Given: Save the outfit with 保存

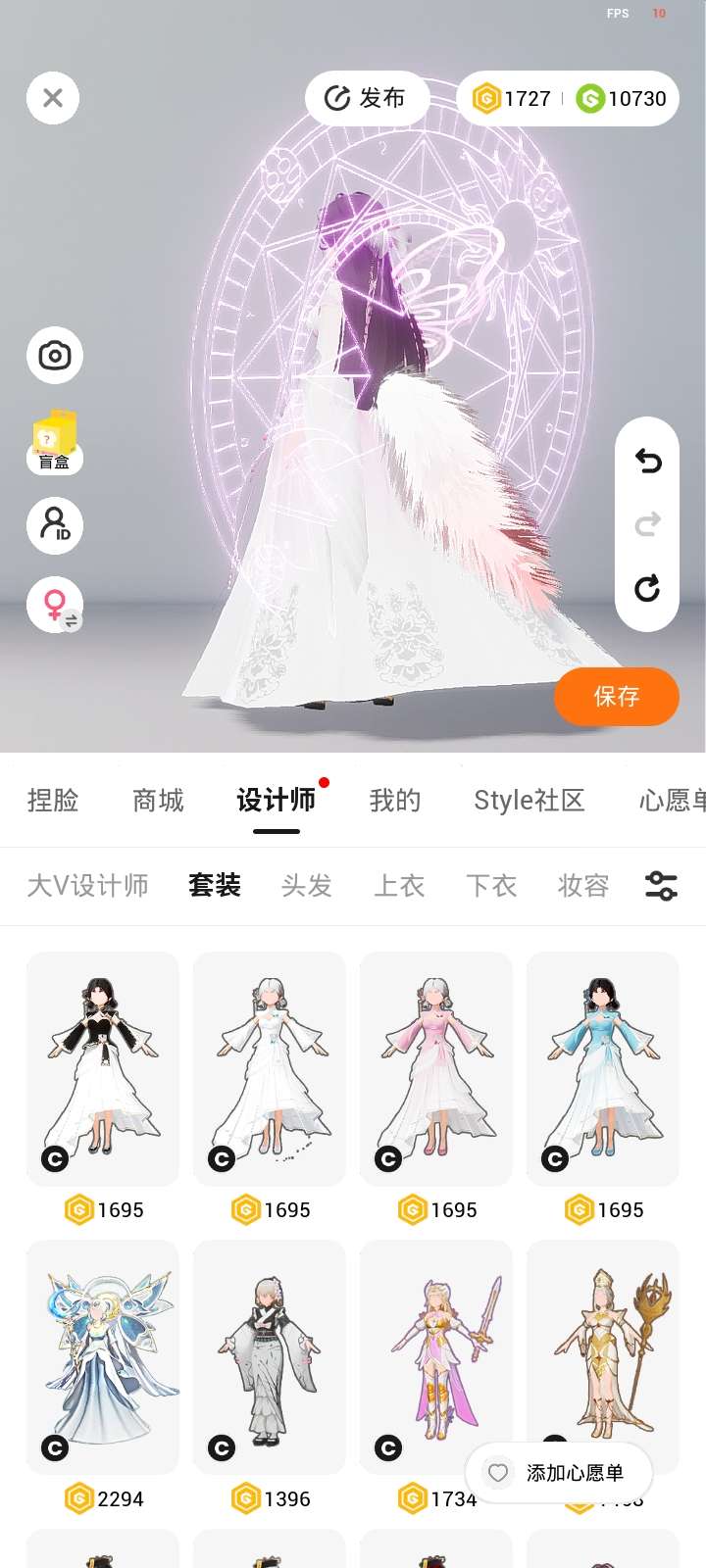Looking at the screenshot, I should (616, 697).
